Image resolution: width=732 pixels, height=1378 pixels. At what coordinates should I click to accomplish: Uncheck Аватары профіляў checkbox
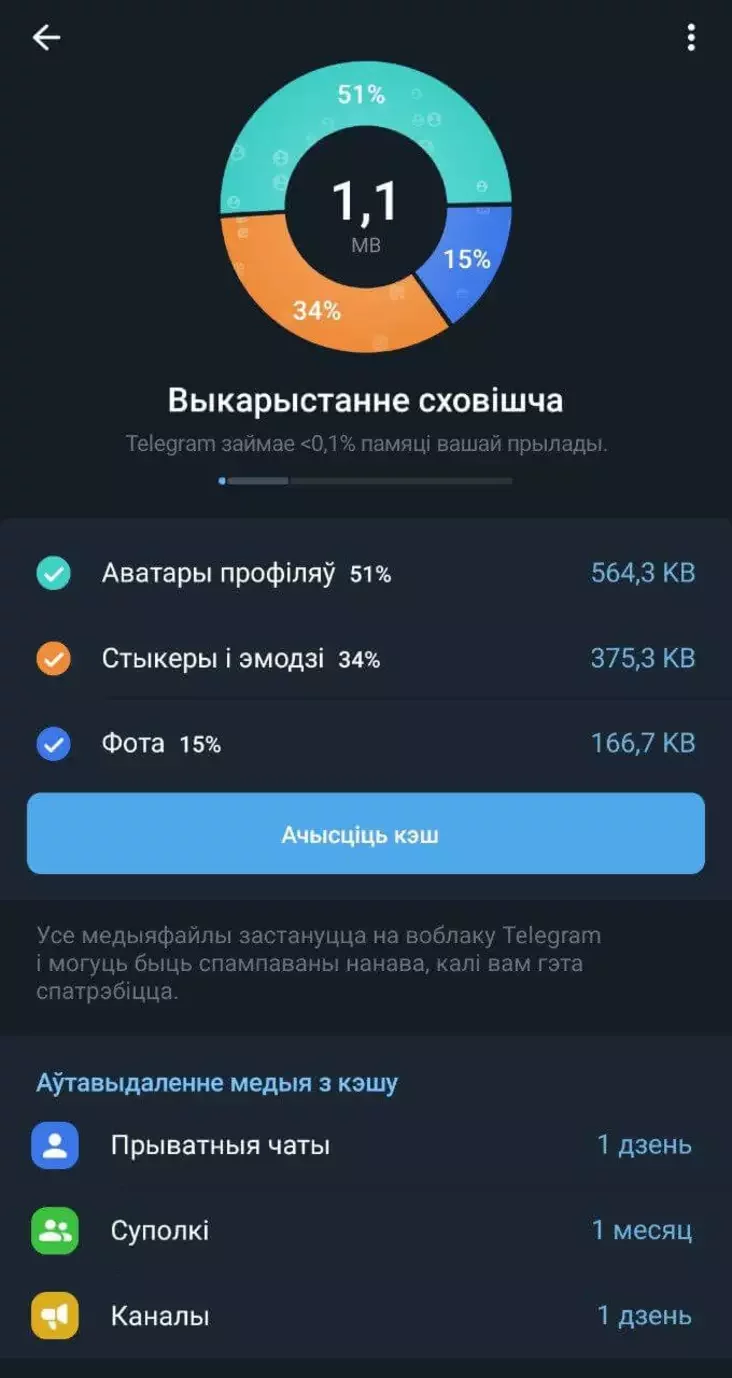click(x=54, y=574)
